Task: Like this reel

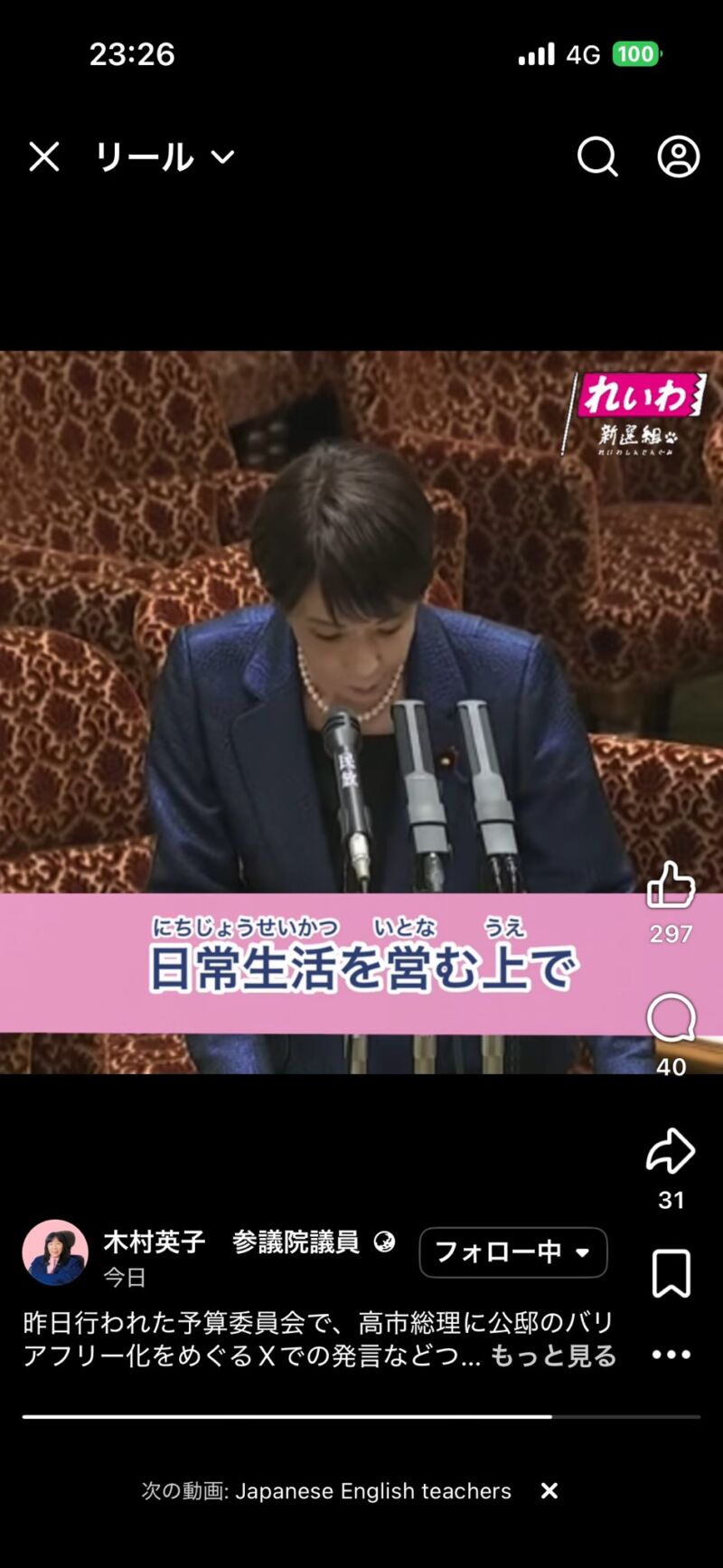Action: 671,885
